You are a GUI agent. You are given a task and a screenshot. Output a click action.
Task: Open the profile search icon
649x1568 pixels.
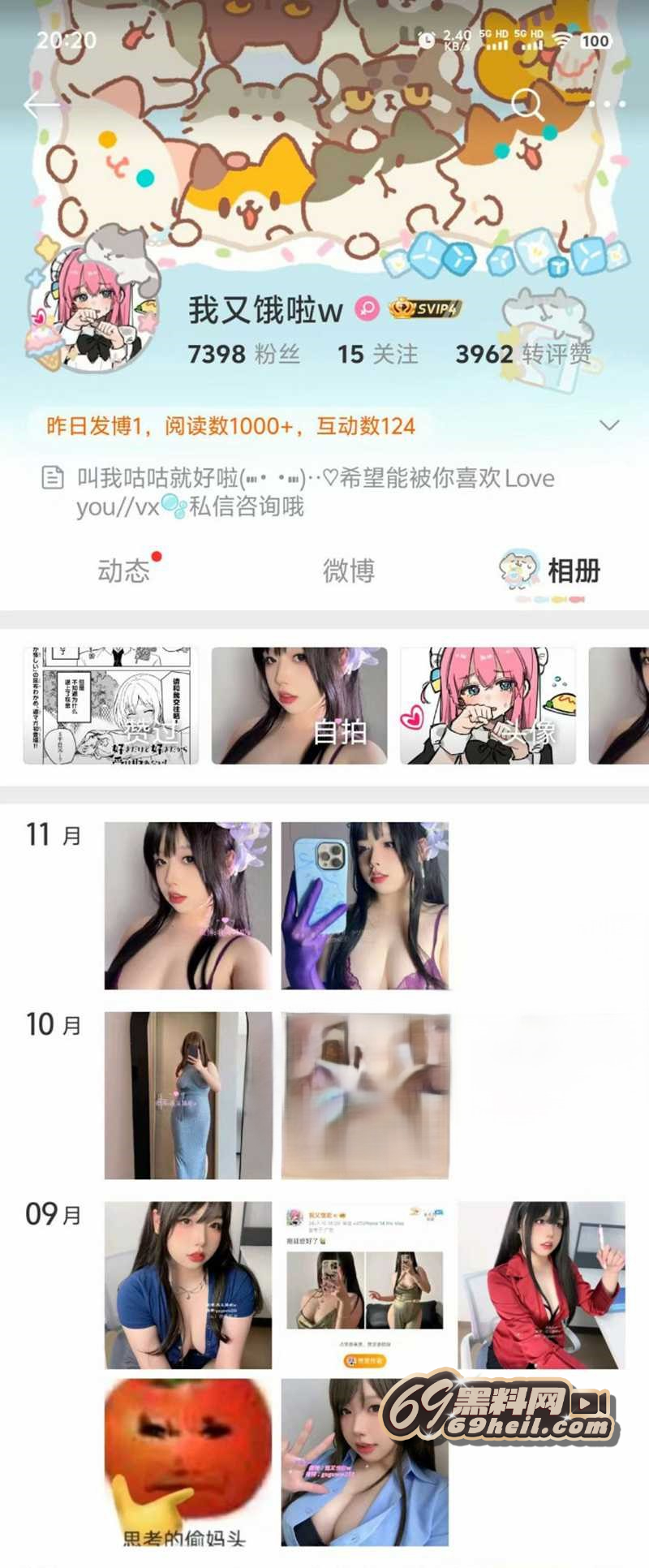tap(527, 105)
